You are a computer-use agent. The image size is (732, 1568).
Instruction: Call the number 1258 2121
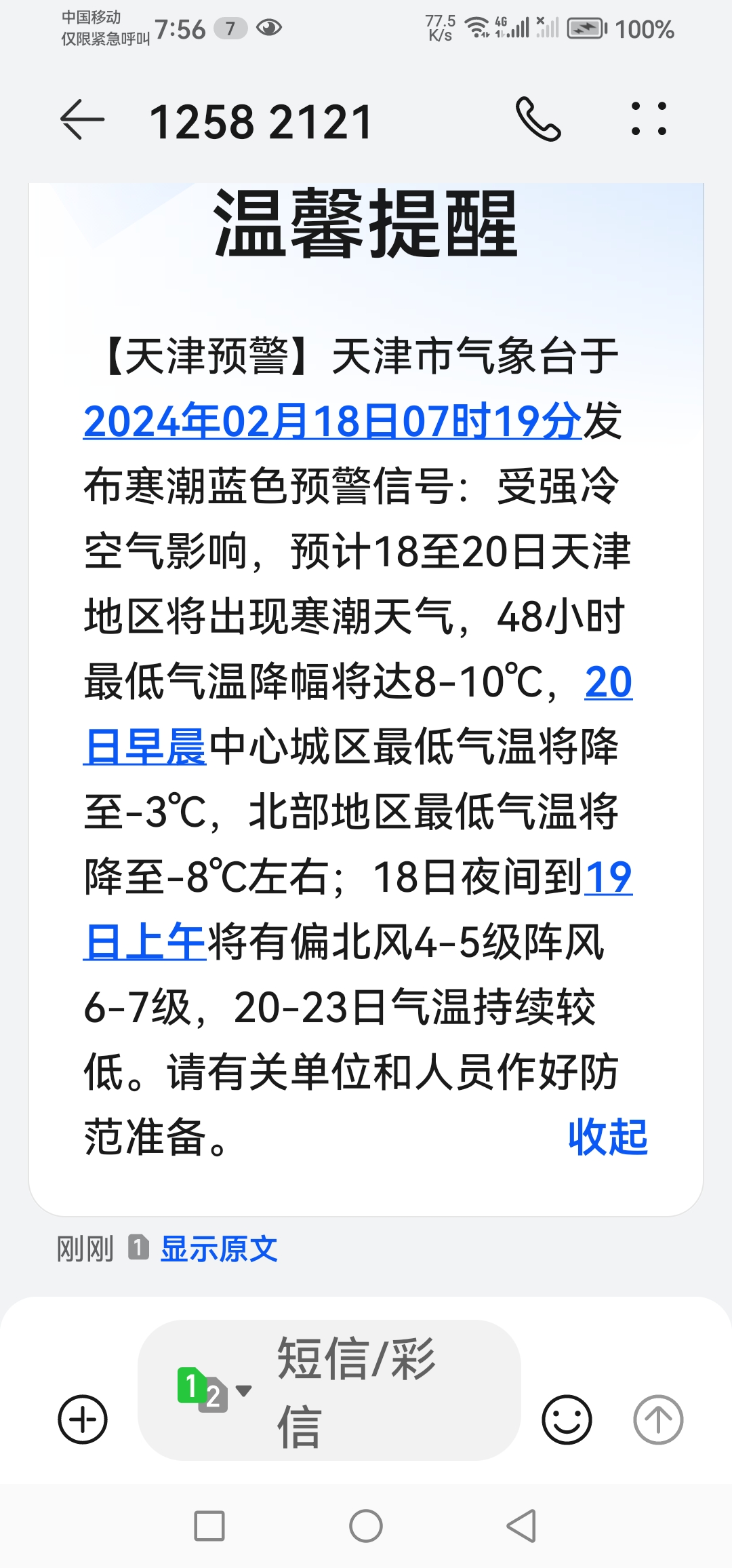[x=538, y=119]
